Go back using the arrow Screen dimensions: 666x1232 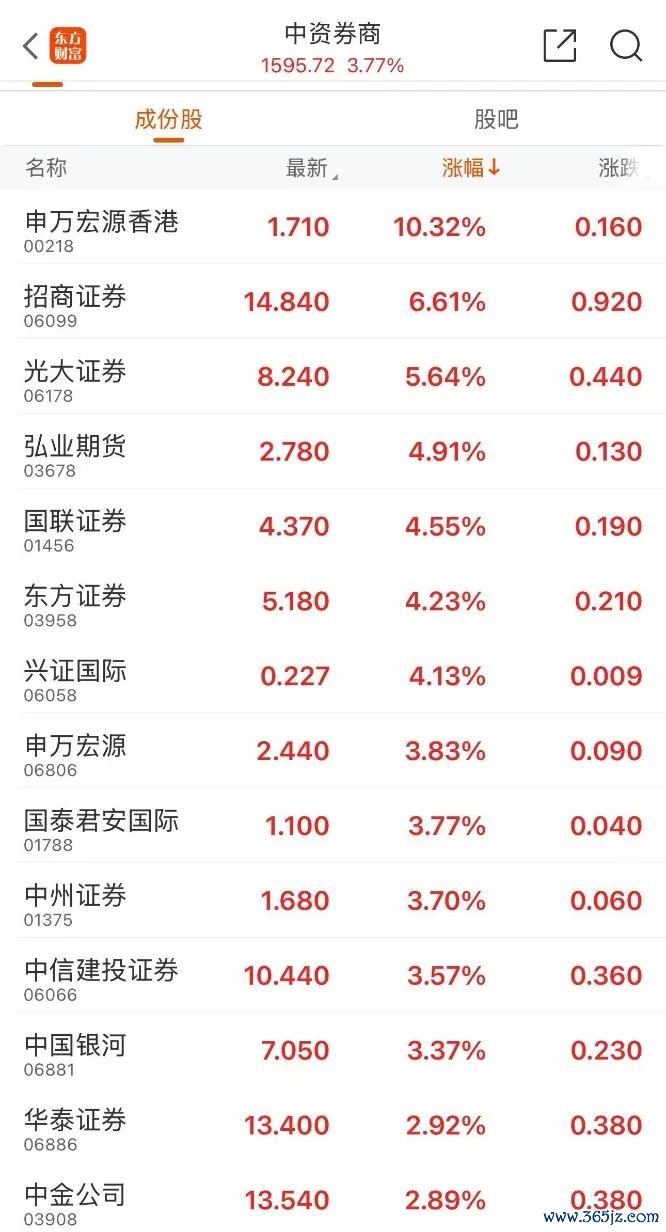31,46
